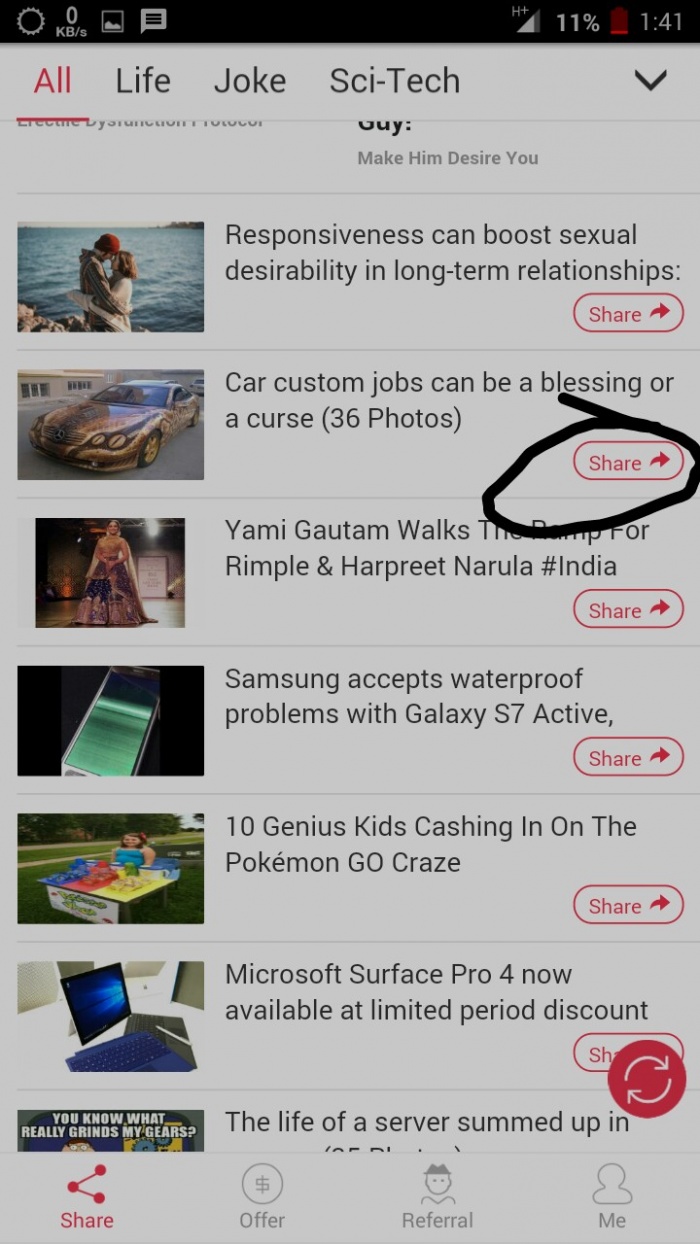700x1244 pixels.
Task: Open 10 Genius Kids Pokémon GO article
Action: click(x=430, y=844)
